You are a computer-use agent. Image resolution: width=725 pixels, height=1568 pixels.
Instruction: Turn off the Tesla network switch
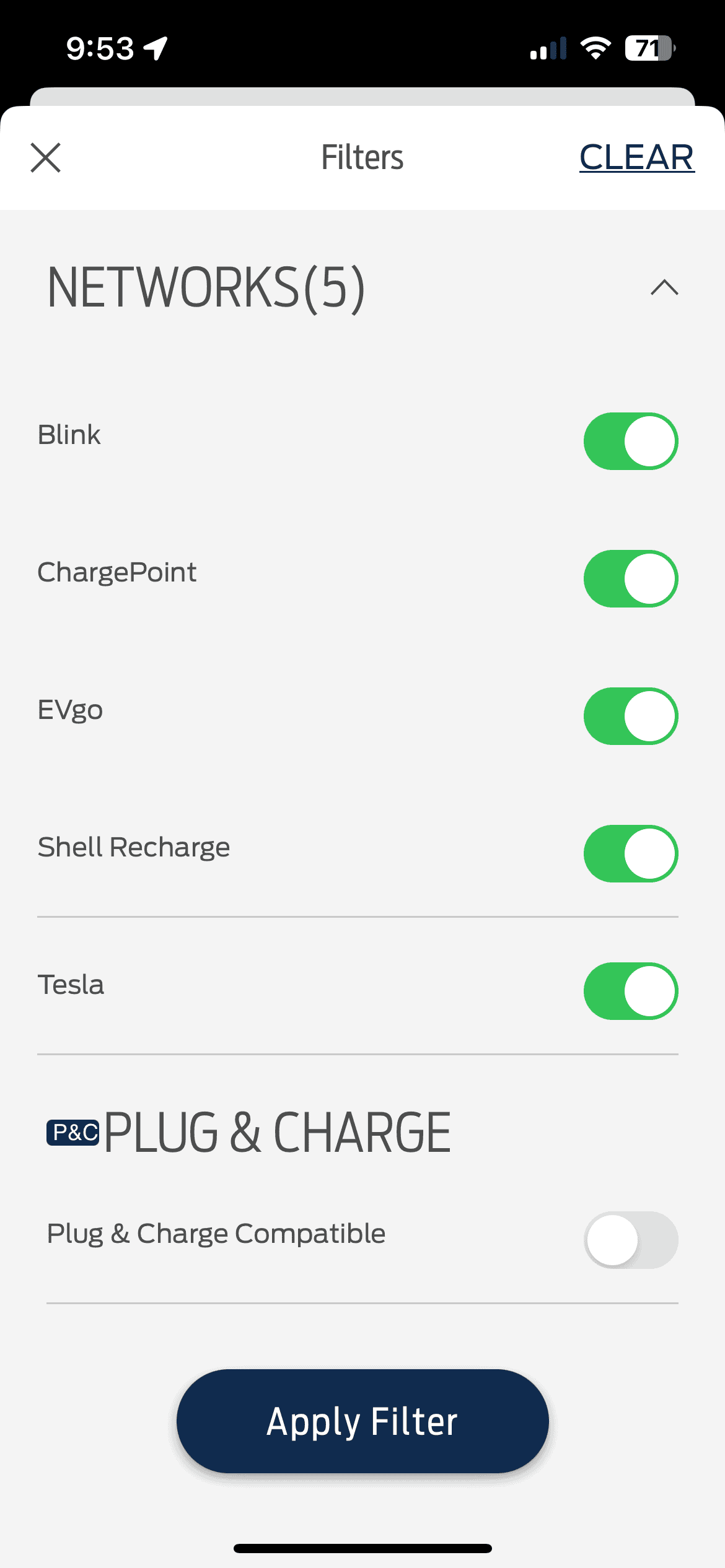pos(630,991)
